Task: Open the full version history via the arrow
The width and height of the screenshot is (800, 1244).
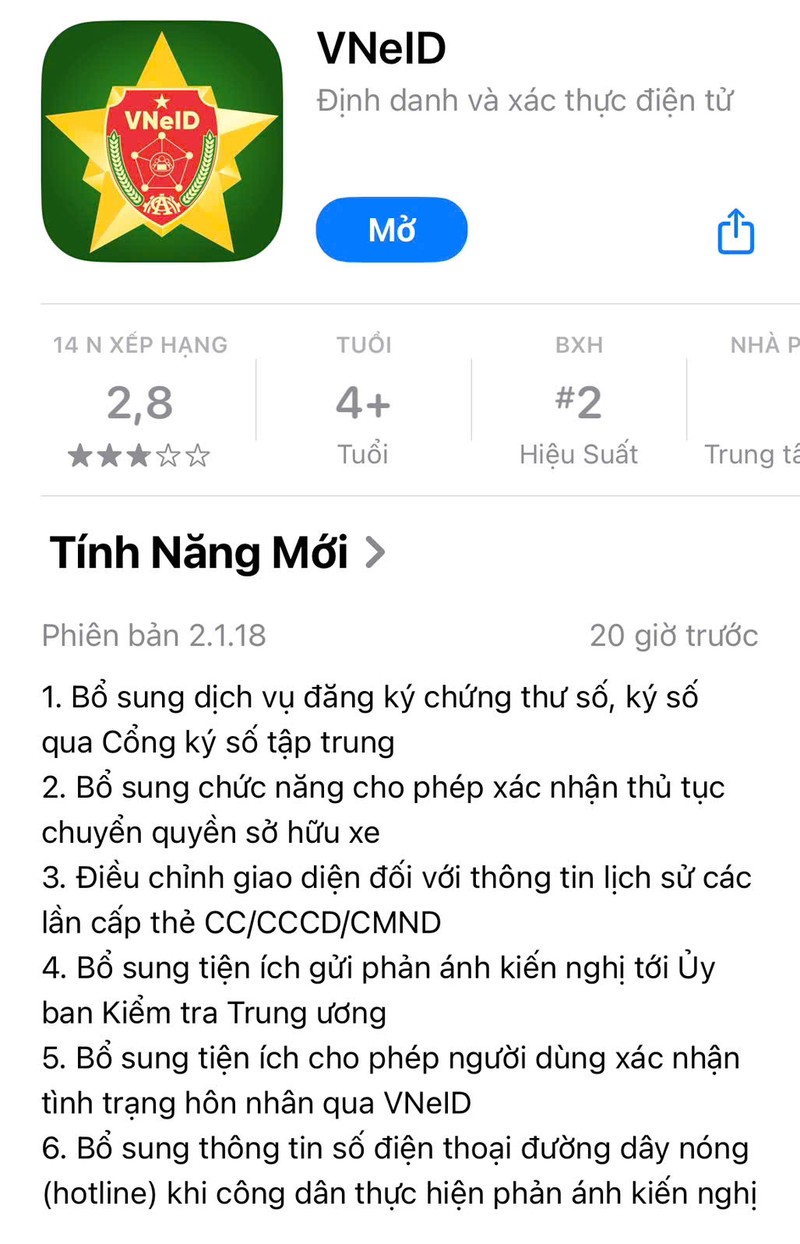Action: pyautogui.click(x=376, y=552)
